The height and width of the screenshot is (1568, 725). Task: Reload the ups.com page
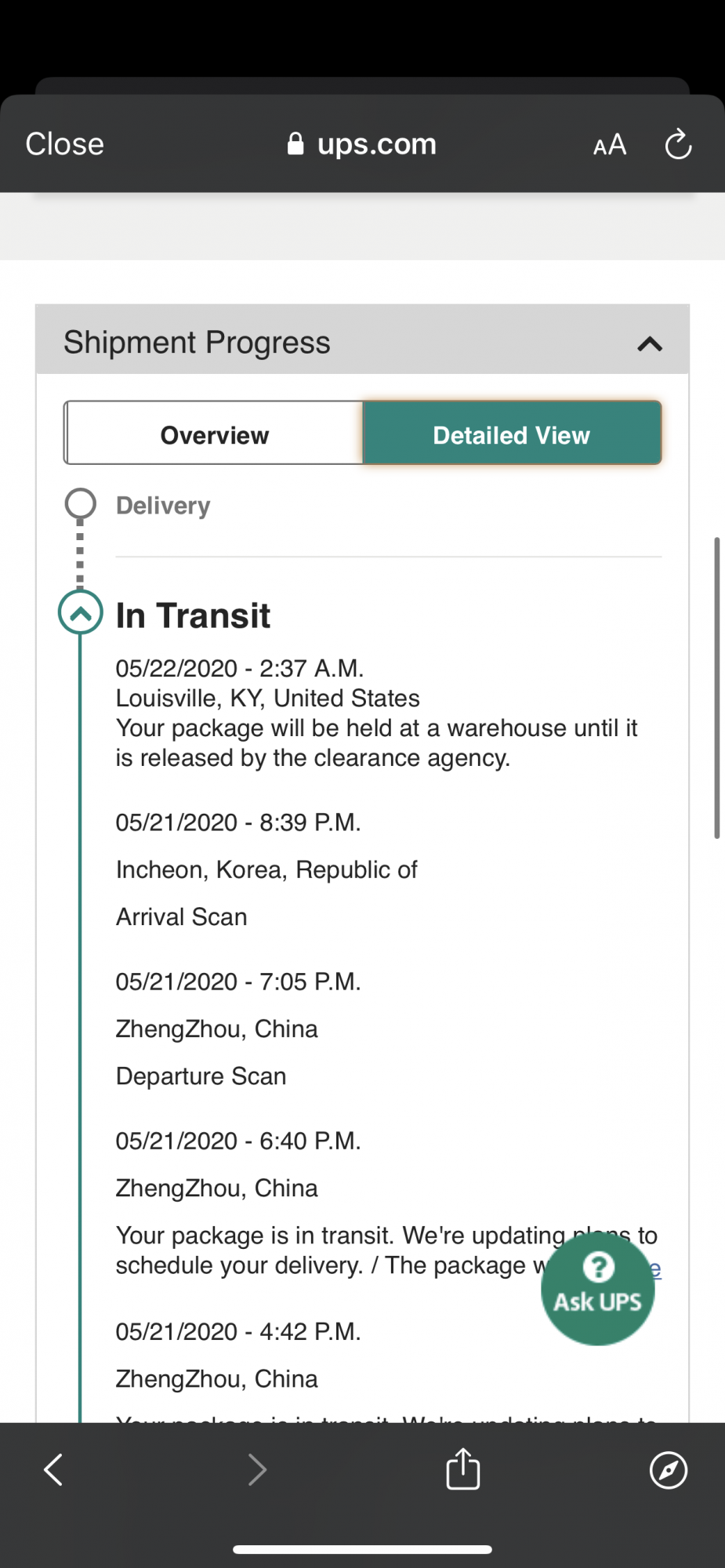678,144
